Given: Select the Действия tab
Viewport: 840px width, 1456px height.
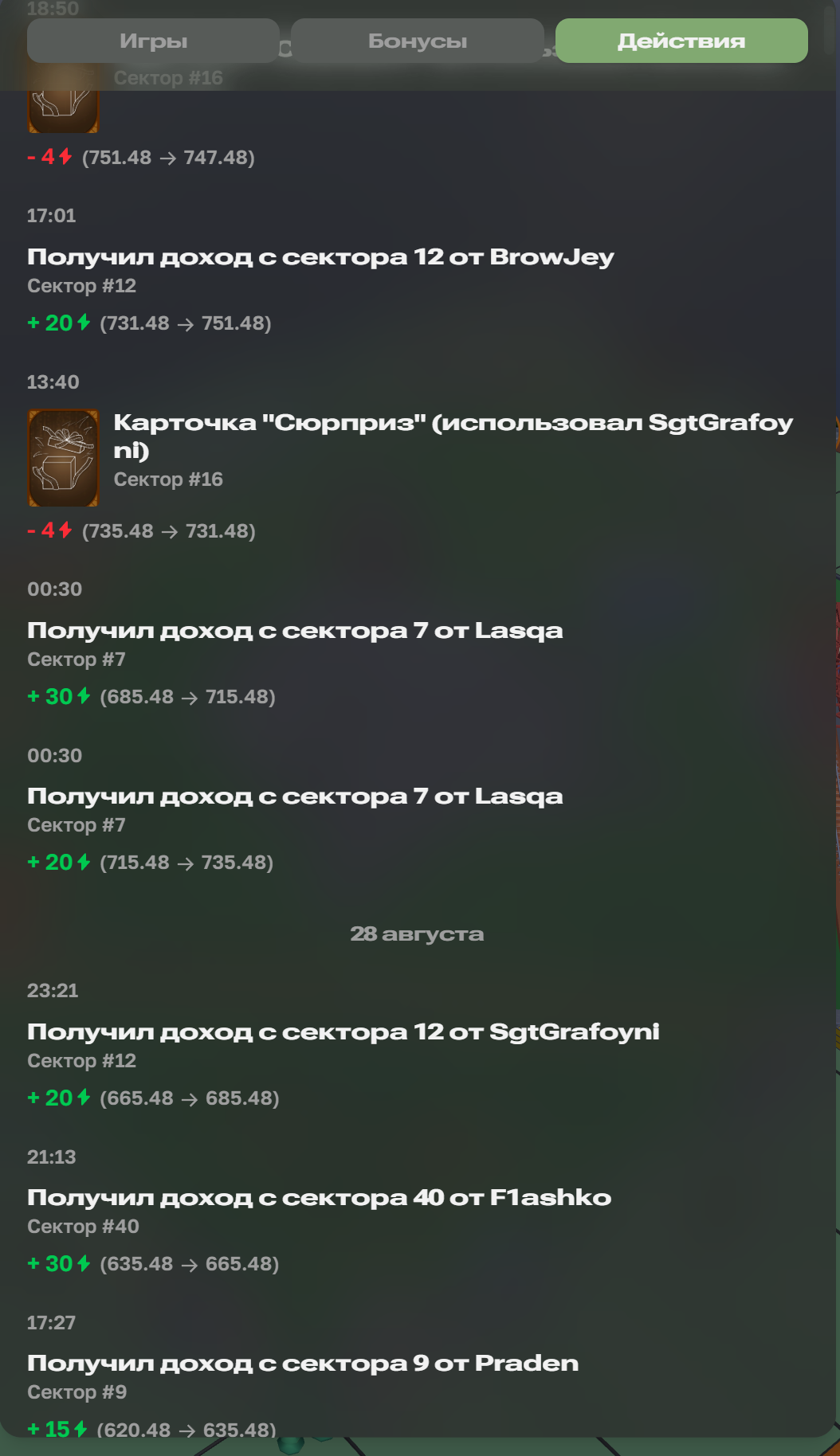Looking at the screenshot, I should point(681,41).
